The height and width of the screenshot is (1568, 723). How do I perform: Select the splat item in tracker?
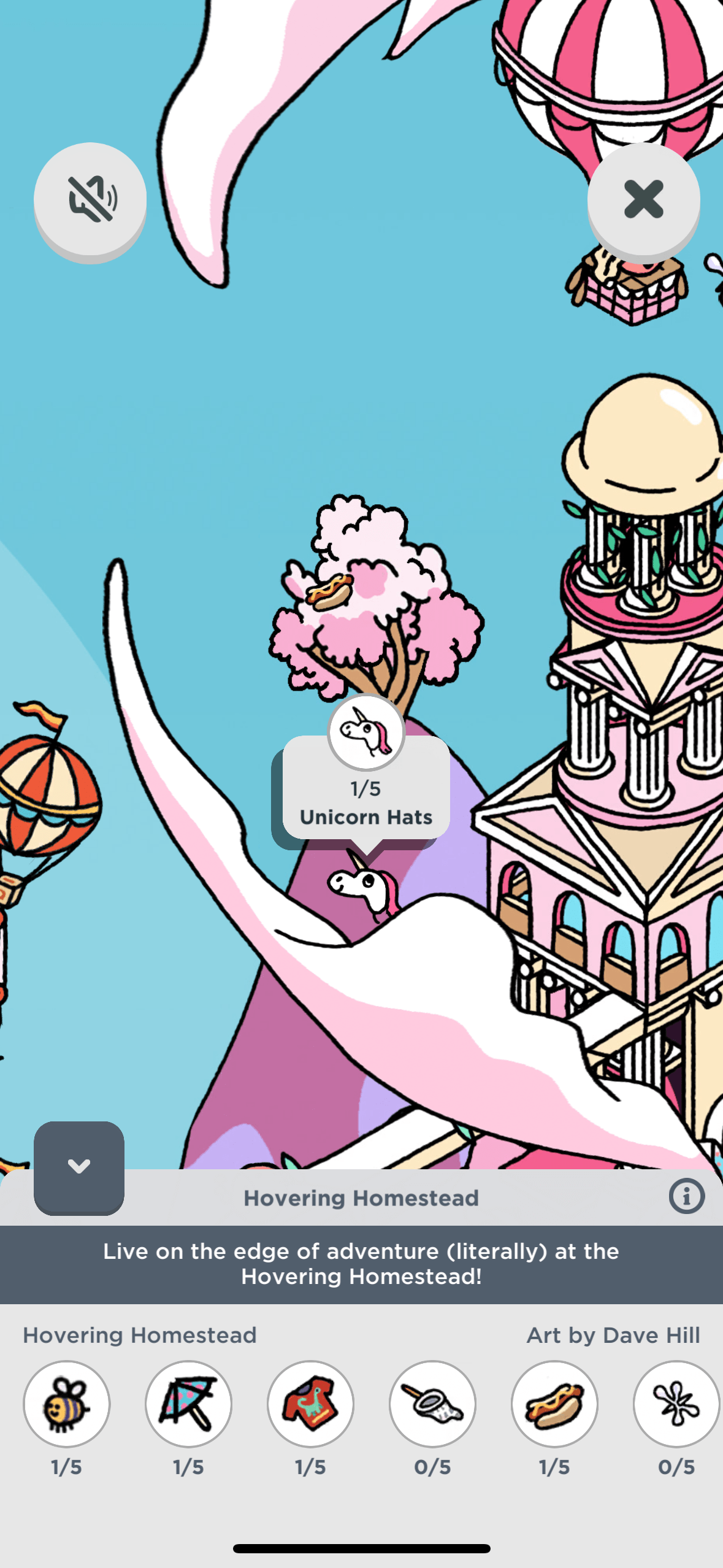click(676, 1404)
